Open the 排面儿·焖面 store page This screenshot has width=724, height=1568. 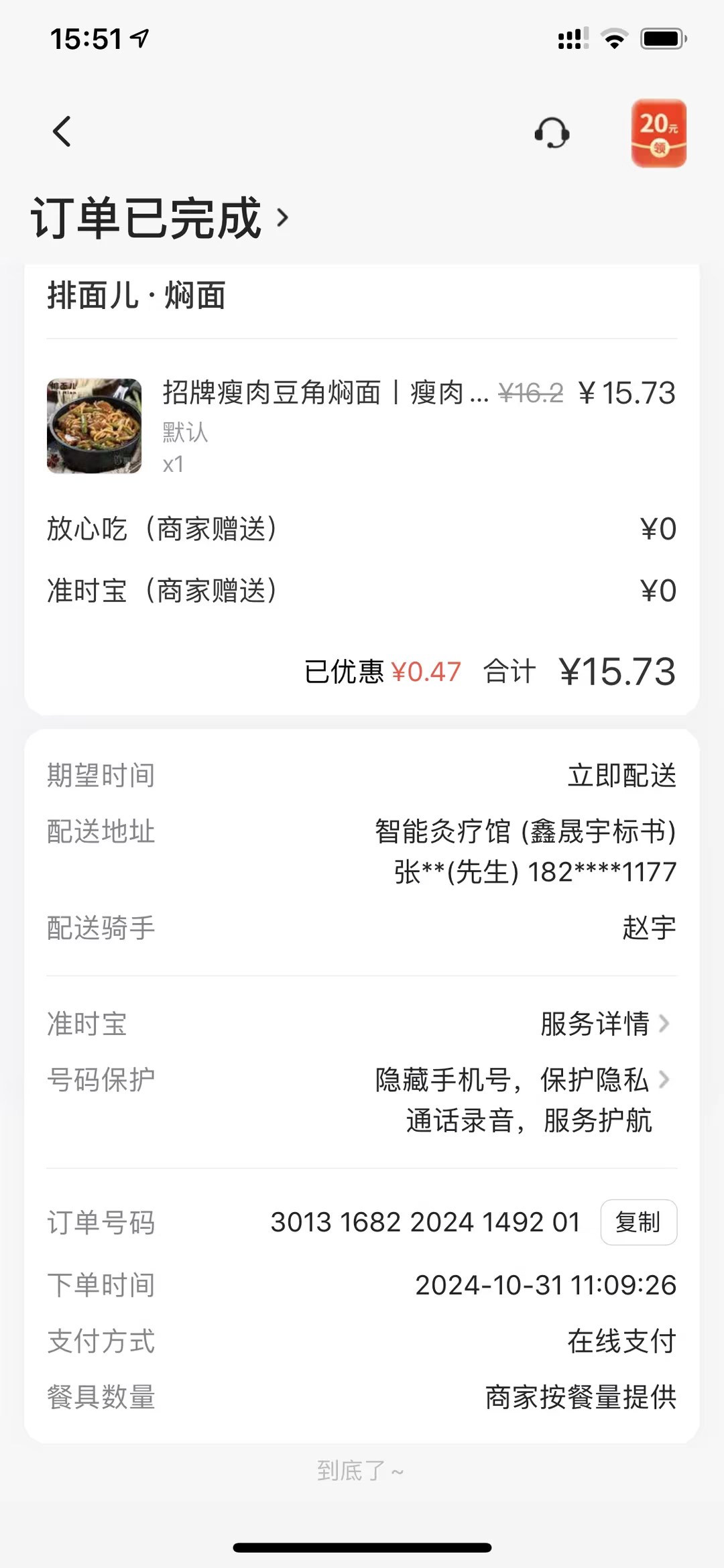tap(137, 296)
